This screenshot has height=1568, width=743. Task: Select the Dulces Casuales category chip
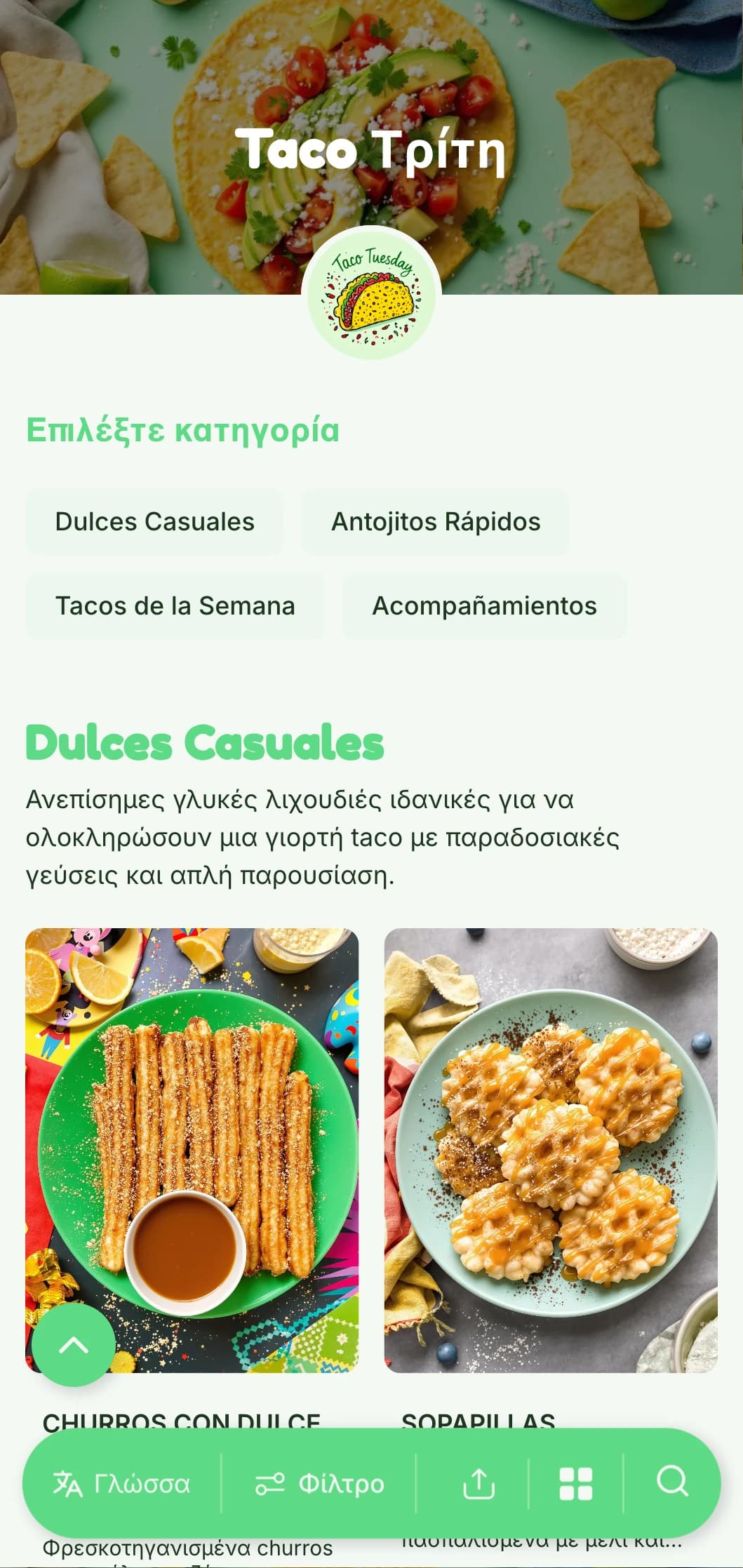[x=154, y=522]
